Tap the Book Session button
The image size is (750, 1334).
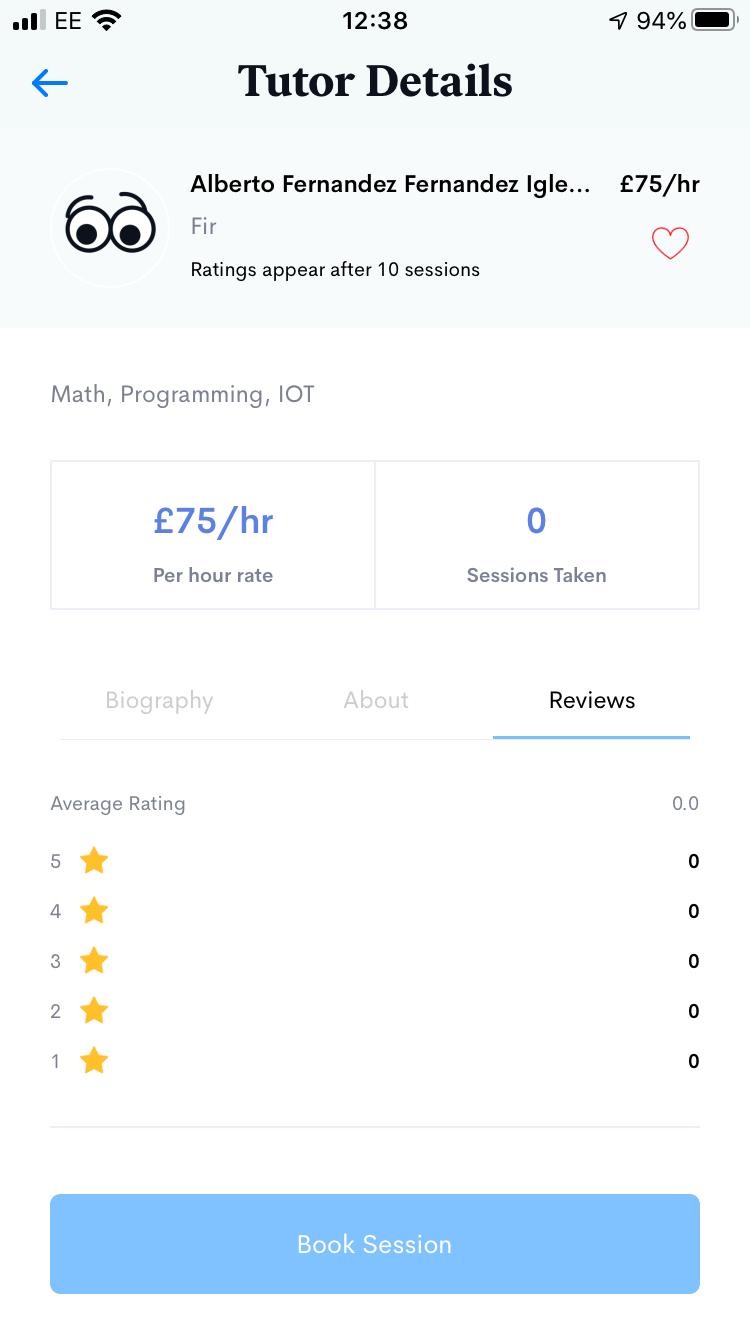pos(375,1244)
